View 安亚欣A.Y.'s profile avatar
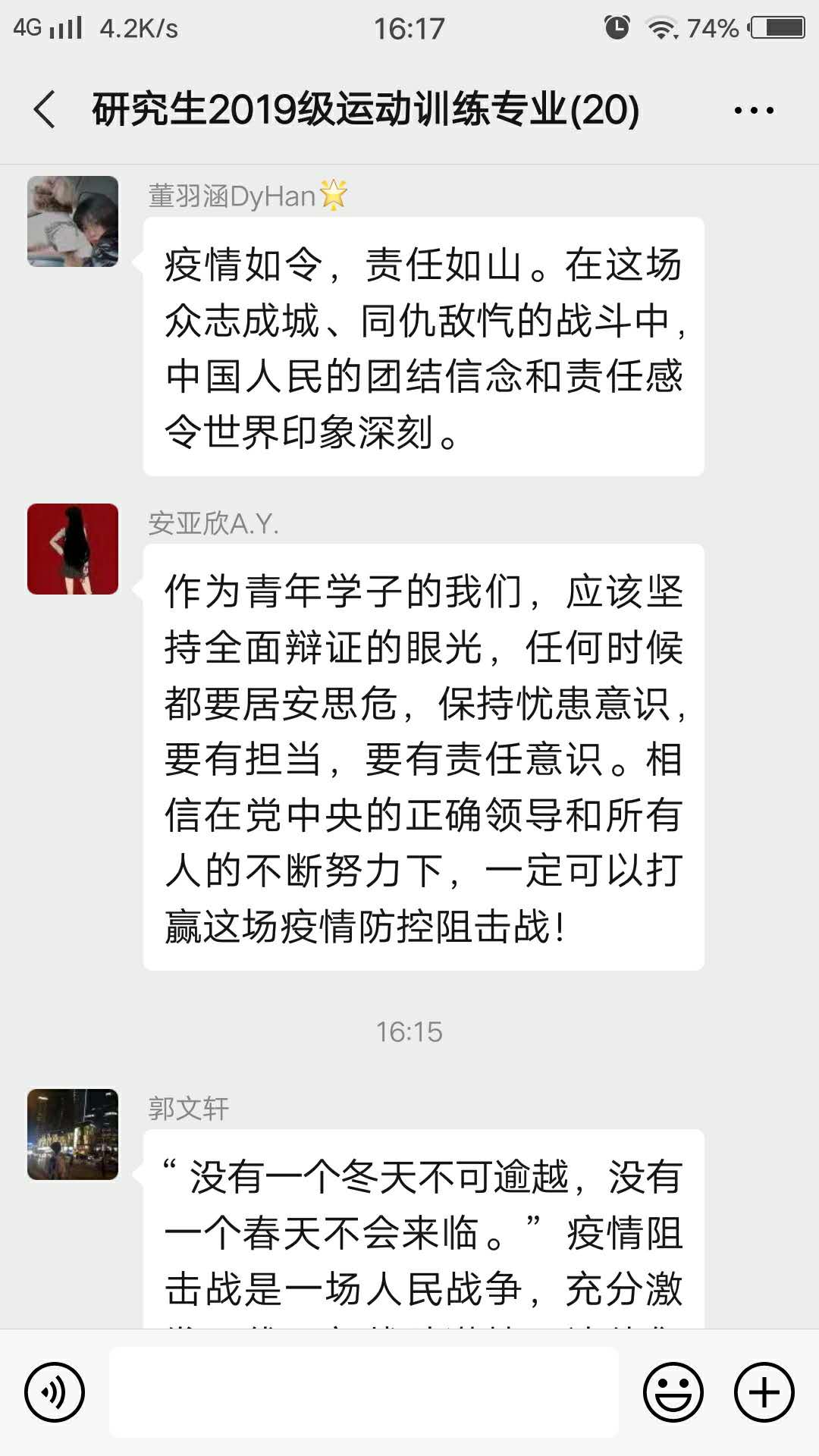 (73, 549)
